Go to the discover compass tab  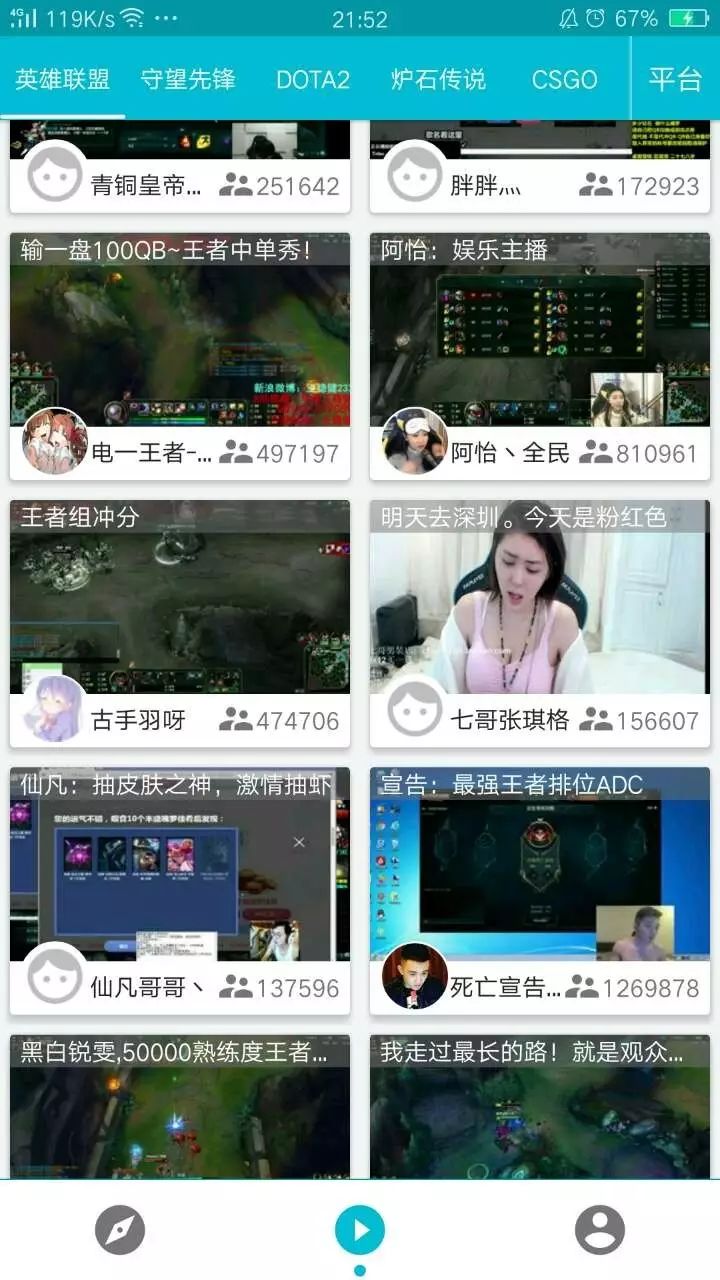[120, 1230]
